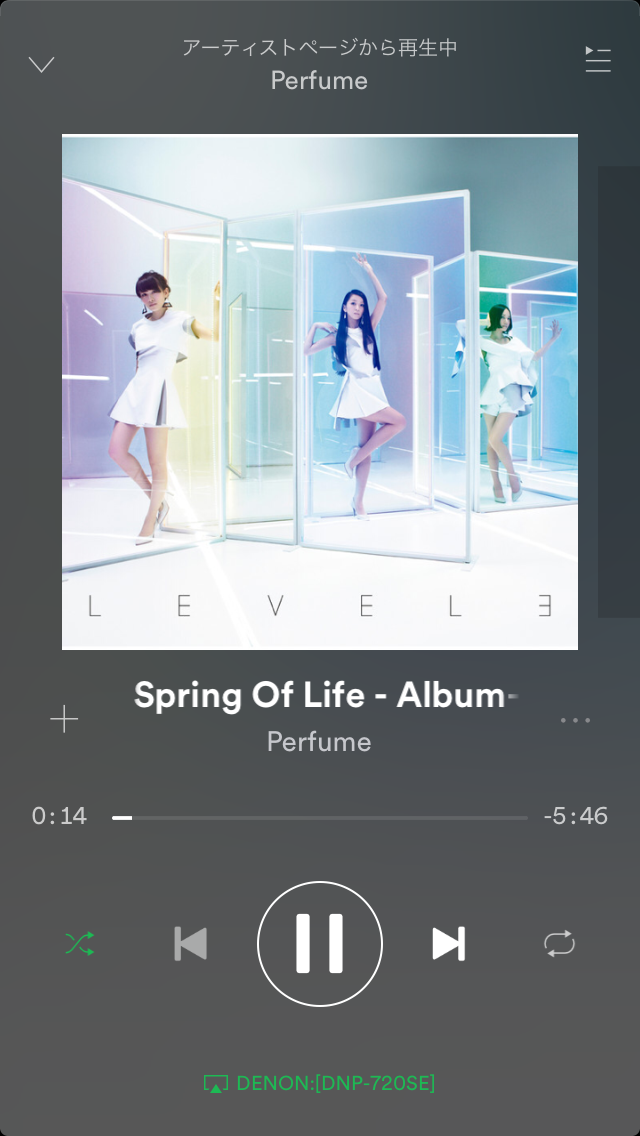This screenshot has height=1136, width=640.
Task: Open the DENON:[DNP-720SE] device picker
Action: coord(320,1083)
